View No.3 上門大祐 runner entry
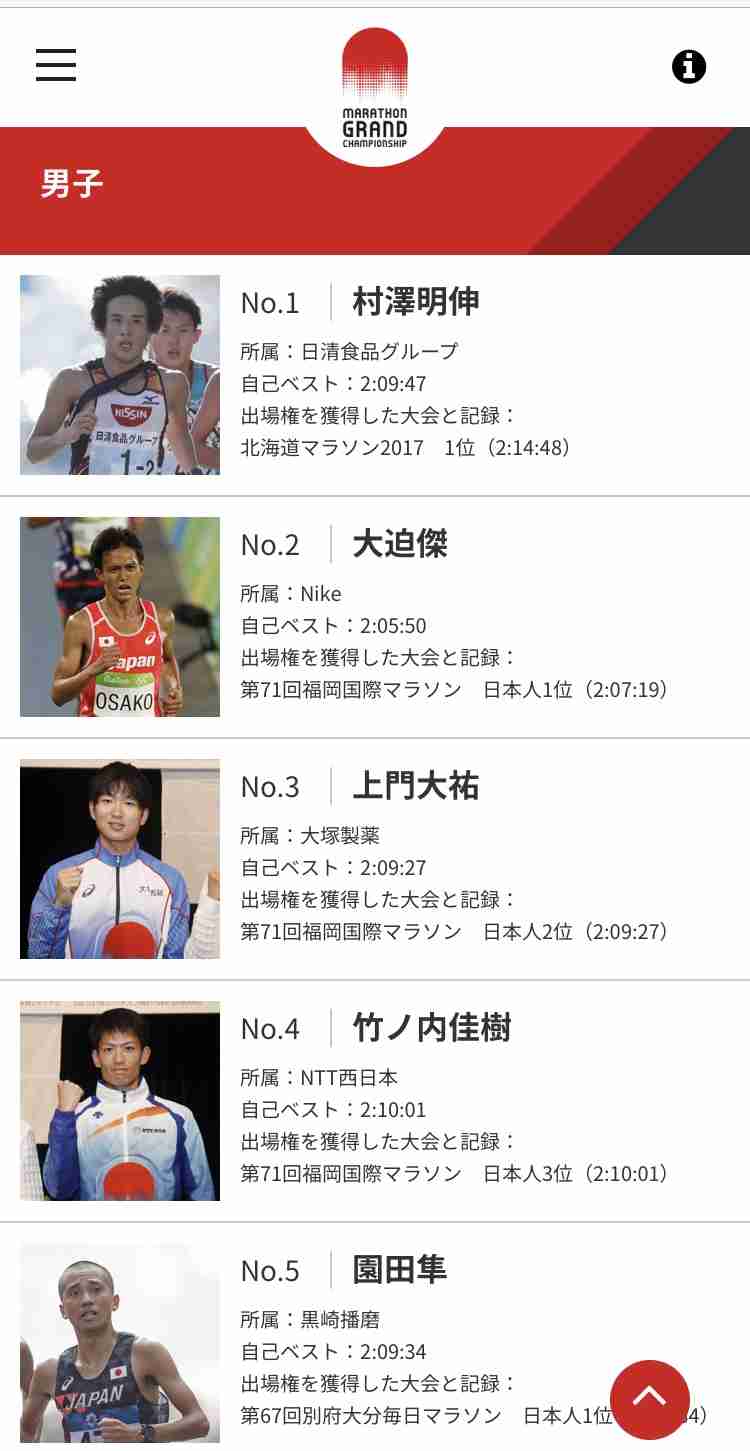 coord(375,859)
